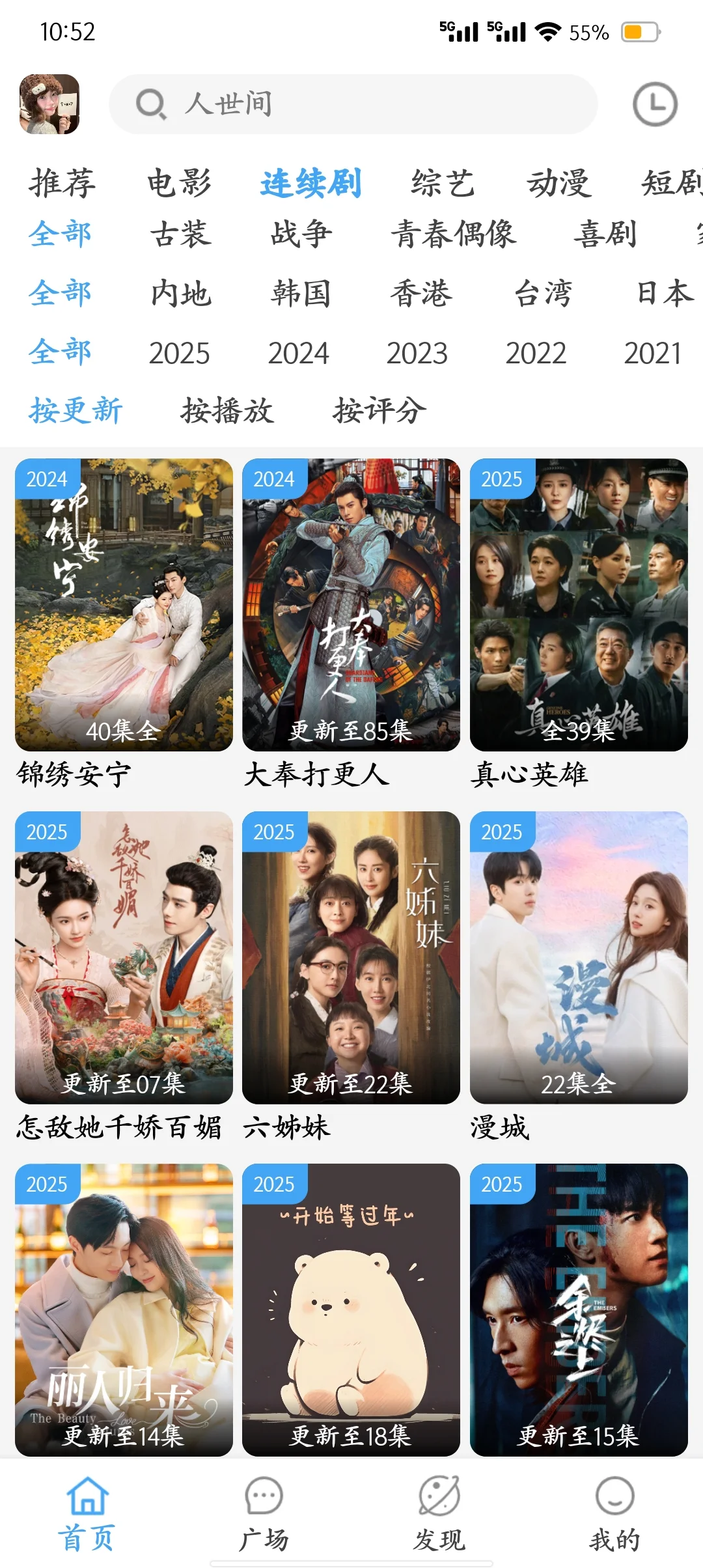Select the 动漫 category tab
This screenshot has height=1568, width=703.
pos(559,183)
